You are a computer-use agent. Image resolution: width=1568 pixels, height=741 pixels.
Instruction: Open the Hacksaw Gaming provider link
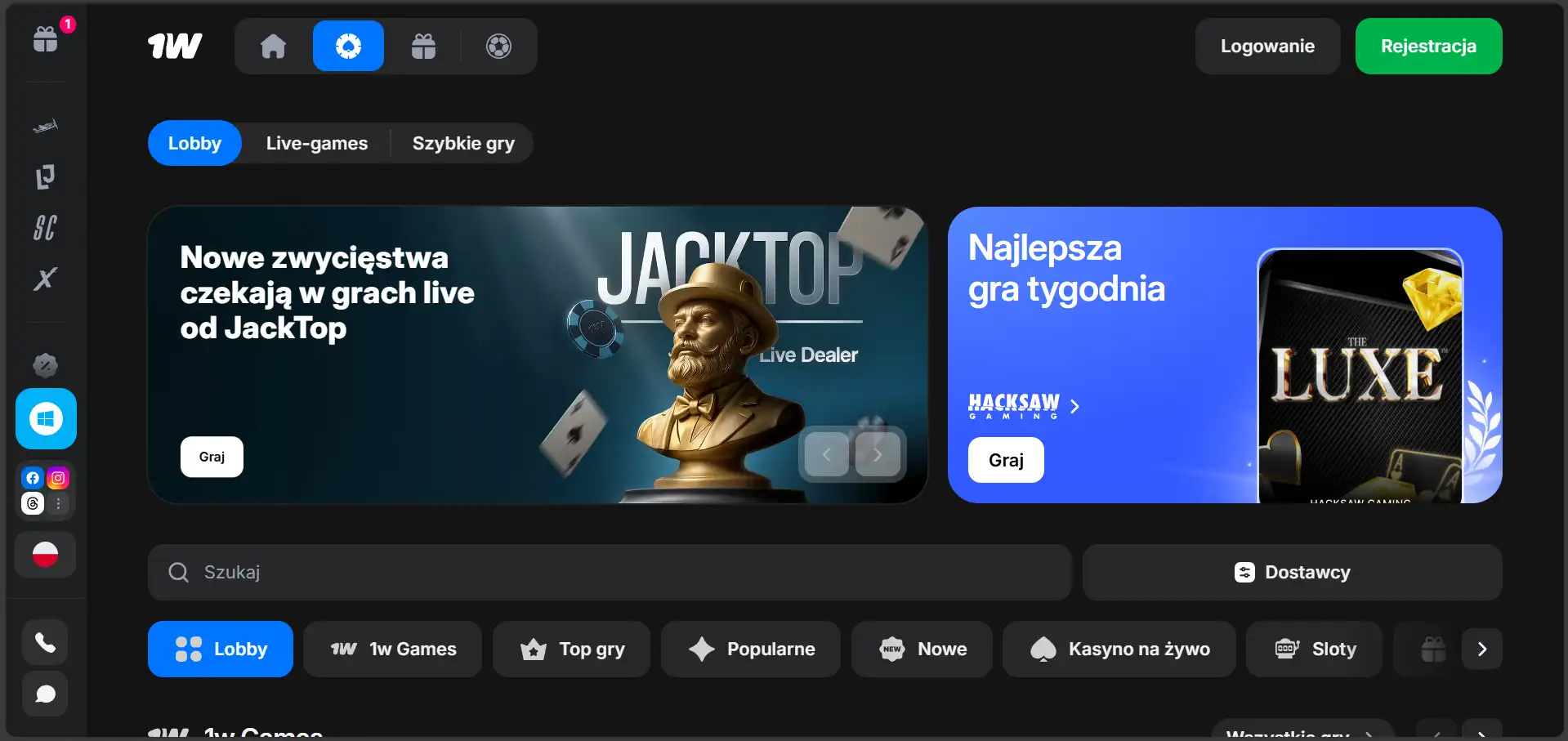point(1023,405)
